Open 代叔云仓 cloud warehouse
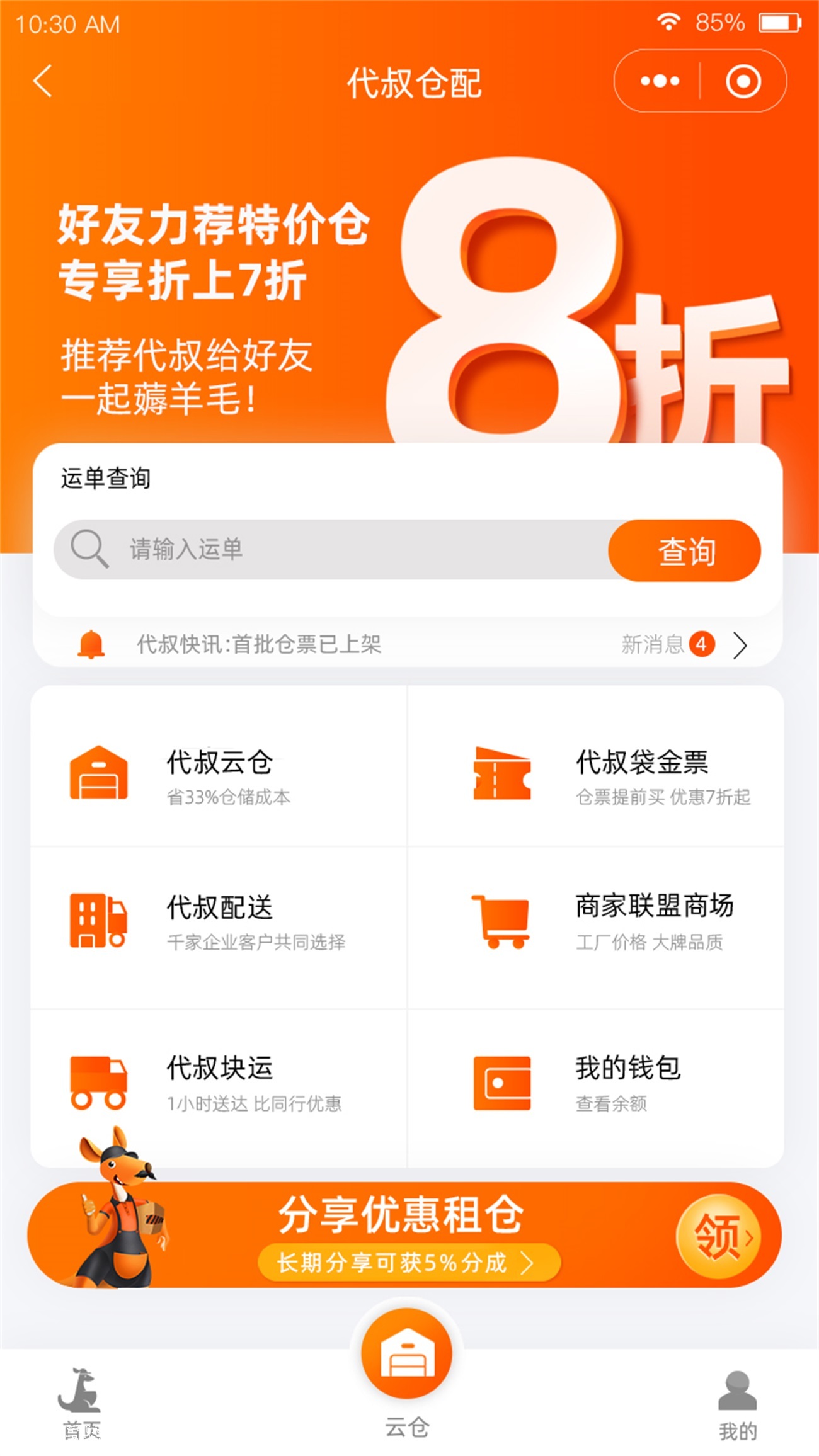 click(x=219, y=773)
